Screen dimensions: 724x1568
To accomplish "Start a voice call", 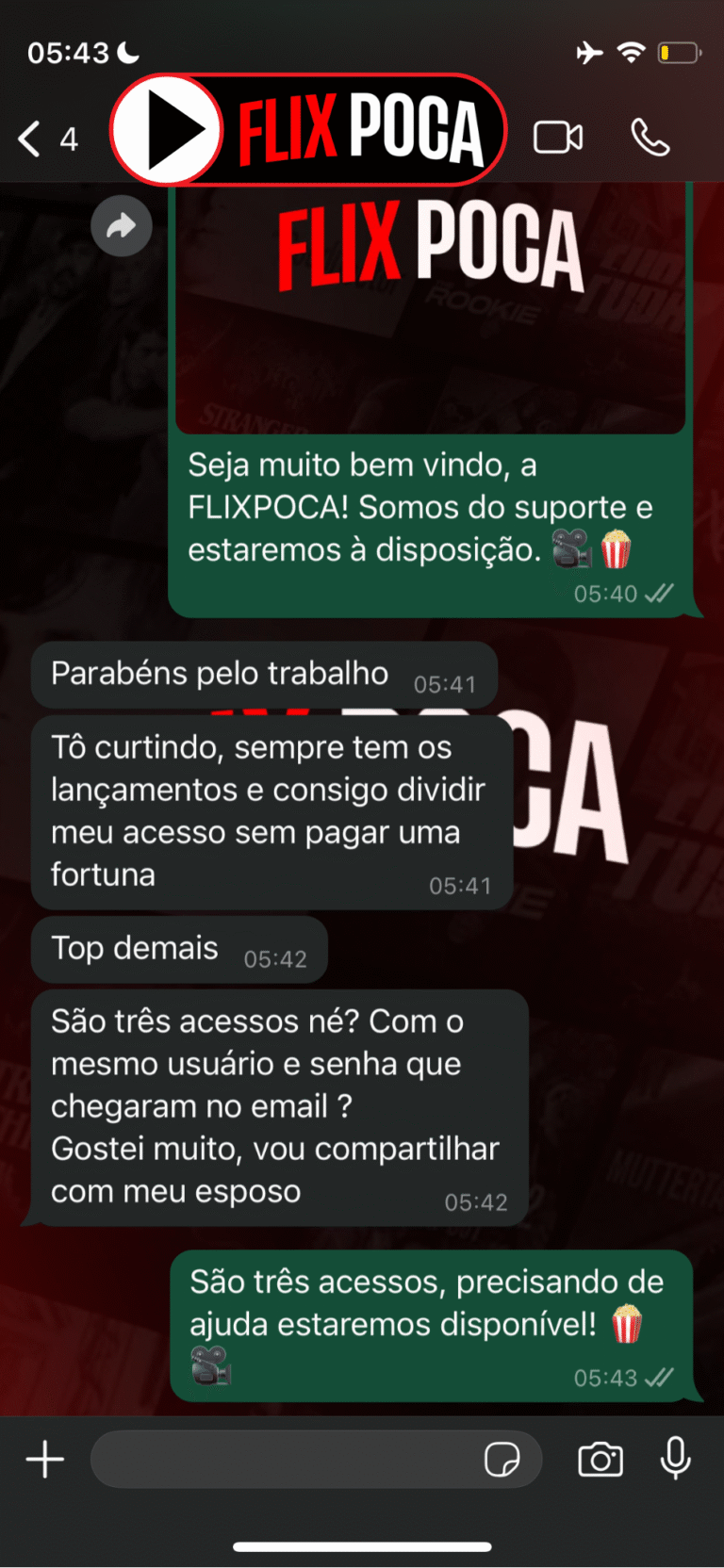I will [650, 138].
